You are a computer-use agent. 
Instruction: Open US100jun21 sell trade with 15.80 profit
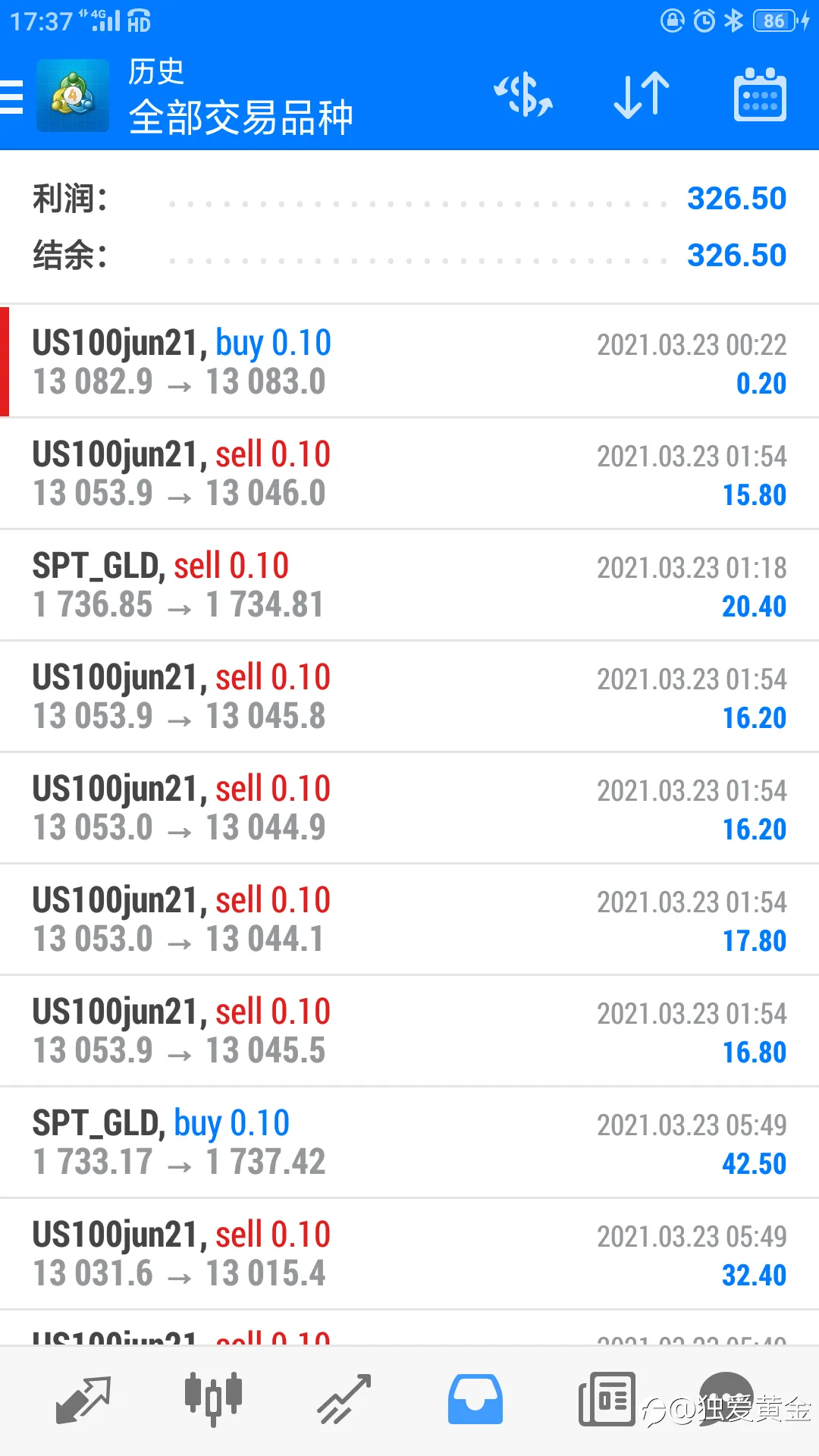tap(409, 473)
